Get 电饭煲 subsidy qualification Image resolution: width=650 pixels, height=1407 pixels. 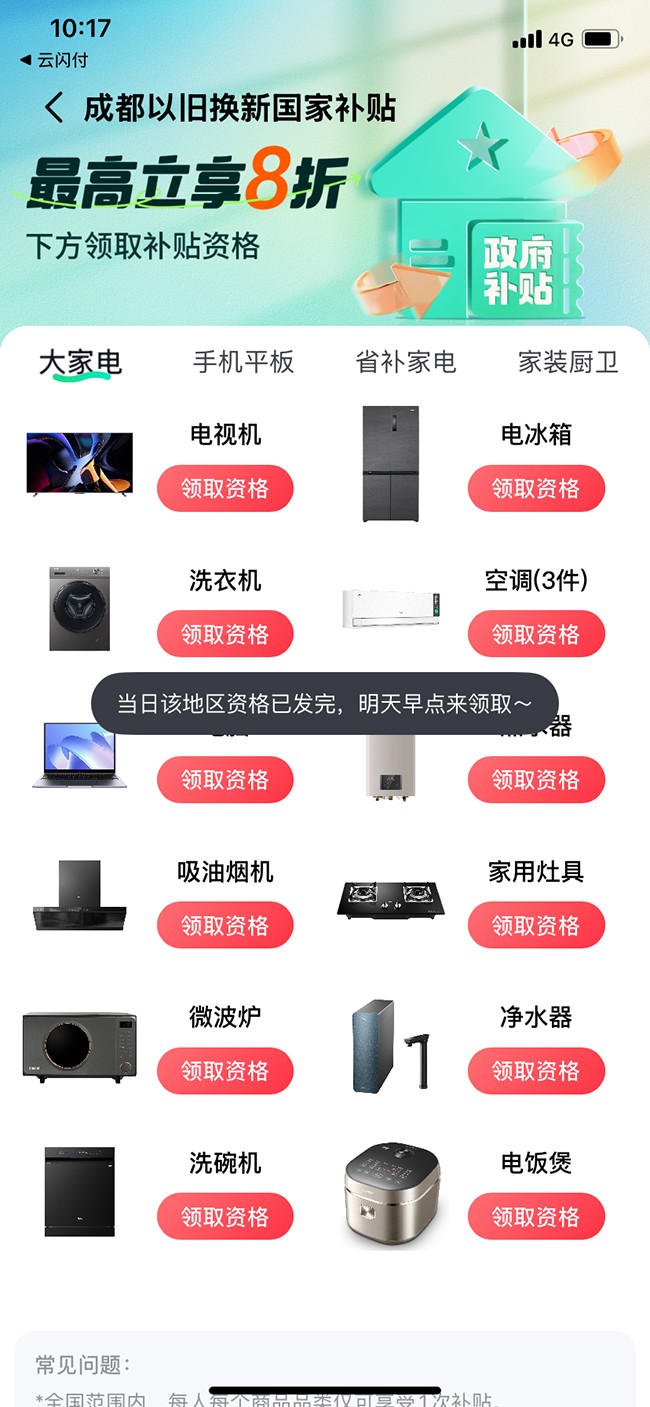point(536,1217)
